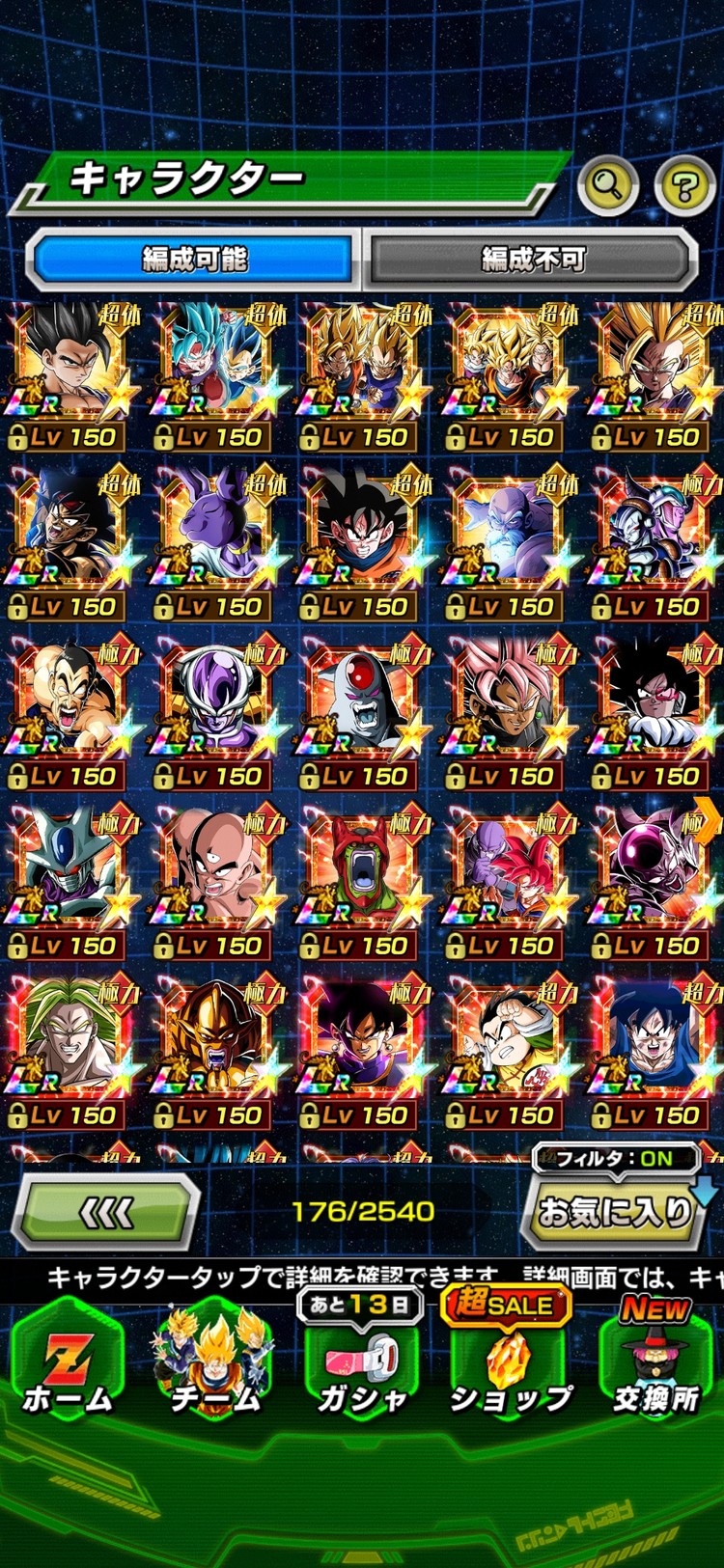
Task: Open the お気に入り favorites filter button
Action: click(x=616, y=1212)
